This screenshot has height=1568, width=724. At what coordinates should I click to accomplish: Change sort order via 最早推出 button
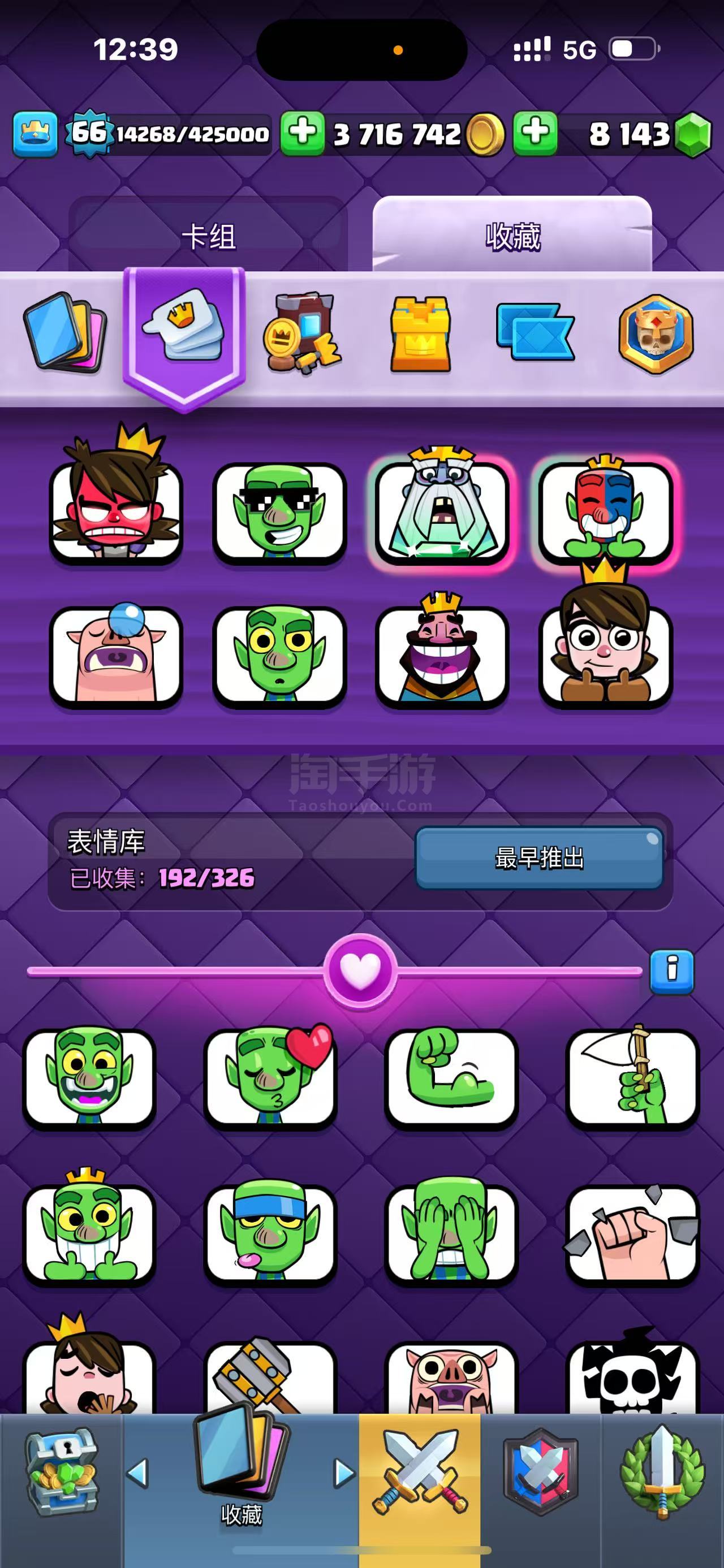tap(539, 857)
